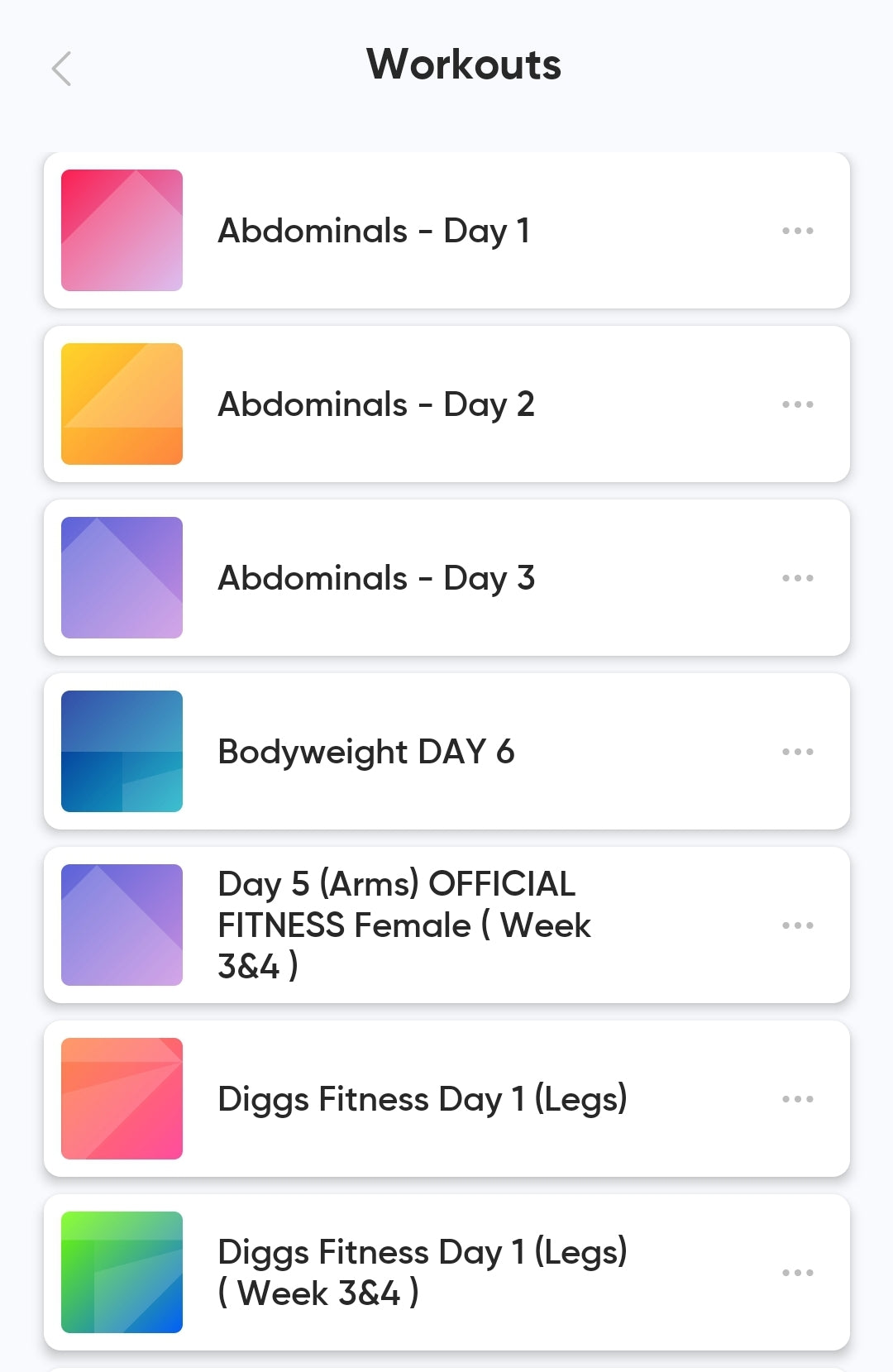This screenshot has width=893, height=1372.
Task: Click the green Diggs Fitness Week 3&4 thumbnail
Action: 122,1272
